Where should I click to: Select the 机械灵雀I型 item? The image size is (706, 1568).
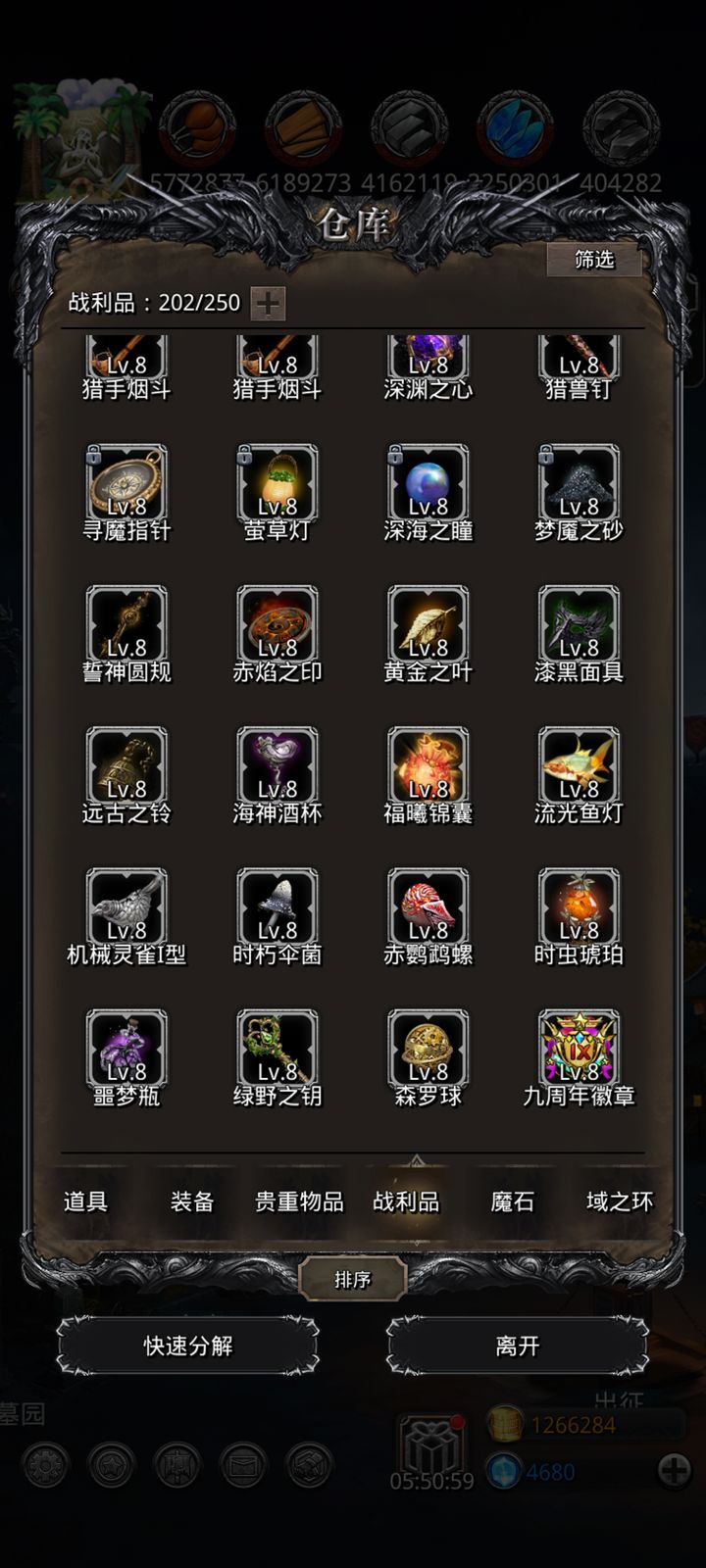(126, 908)
